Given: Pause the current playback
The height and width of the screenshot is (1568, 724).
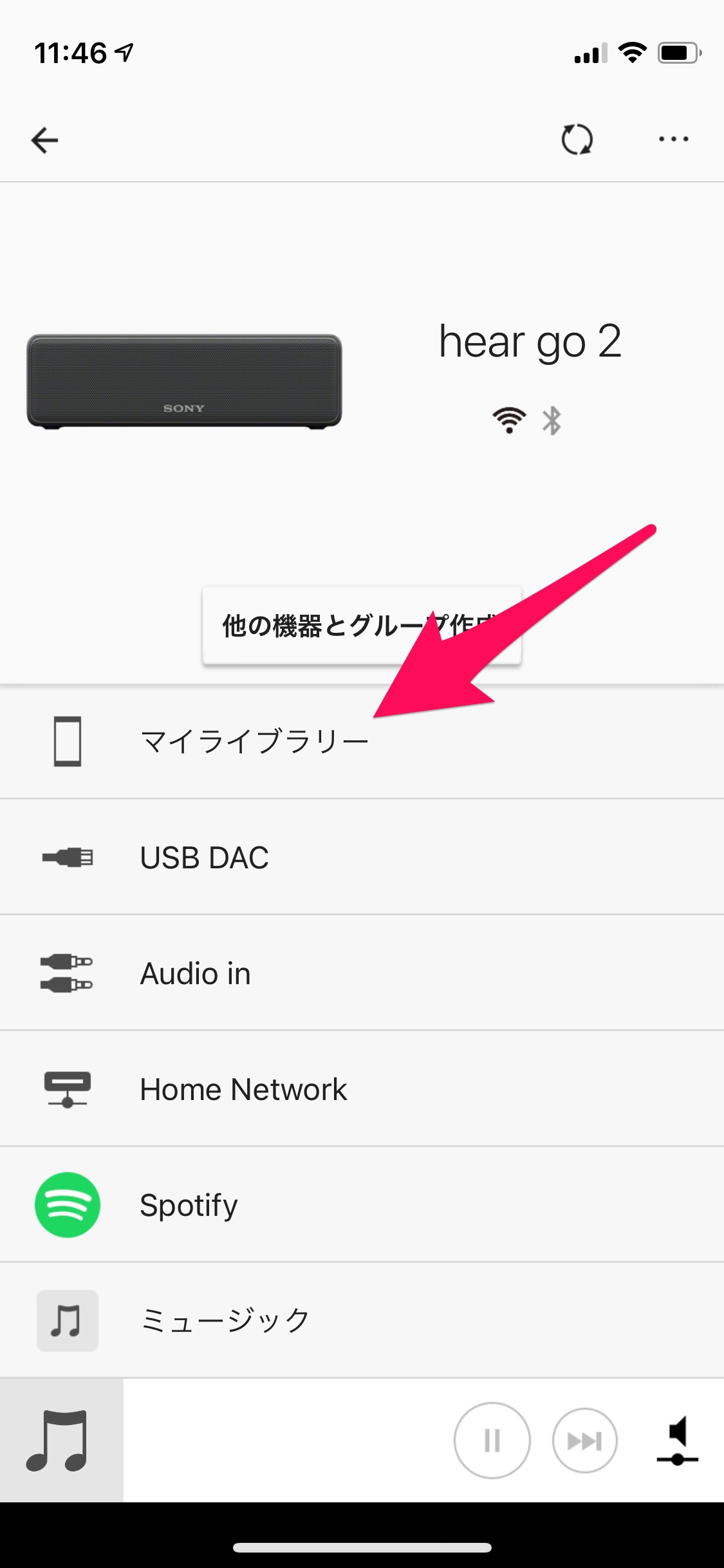Looking at the screenshot, I should point(492,1441).
